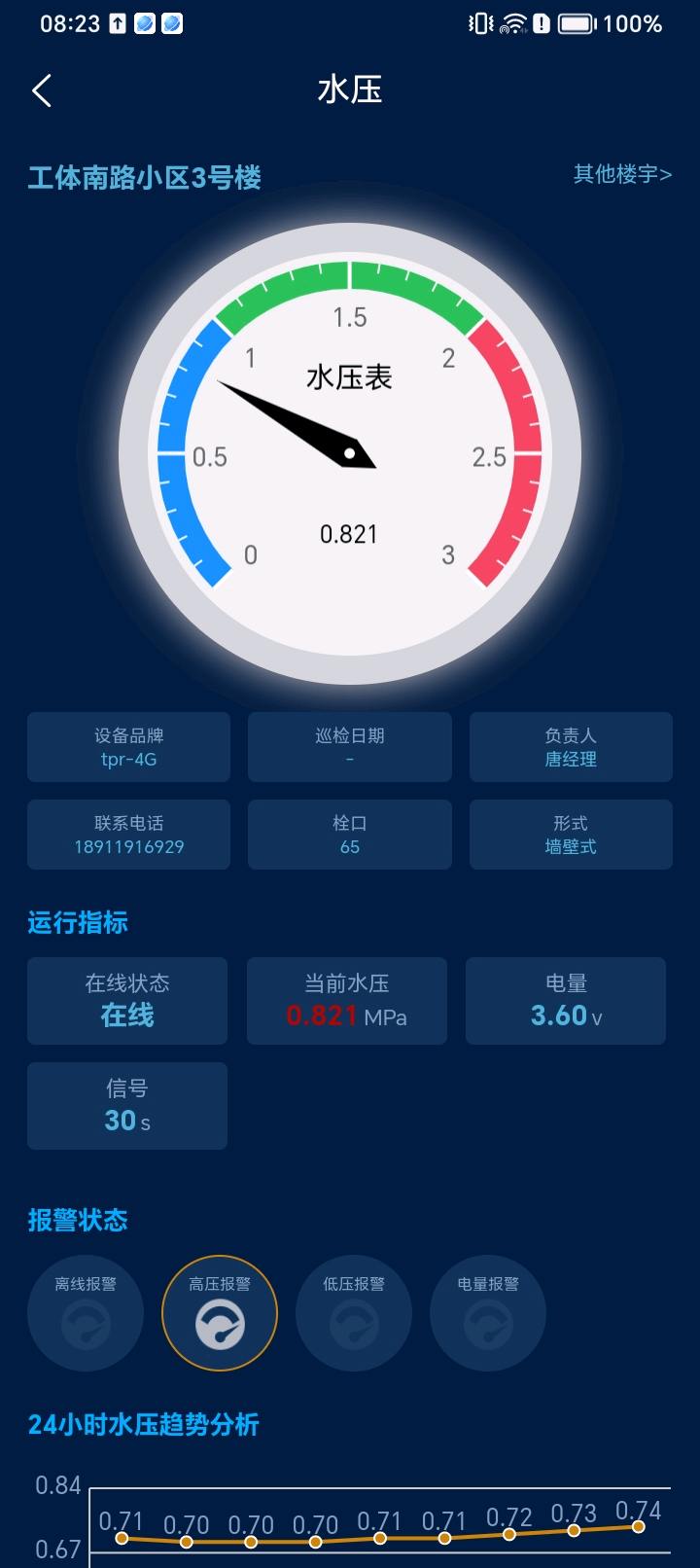Select the 高压报警 alarm indicator
Image resolution: width=700 pixels, height=1568 pixels.
point(220,1313)
